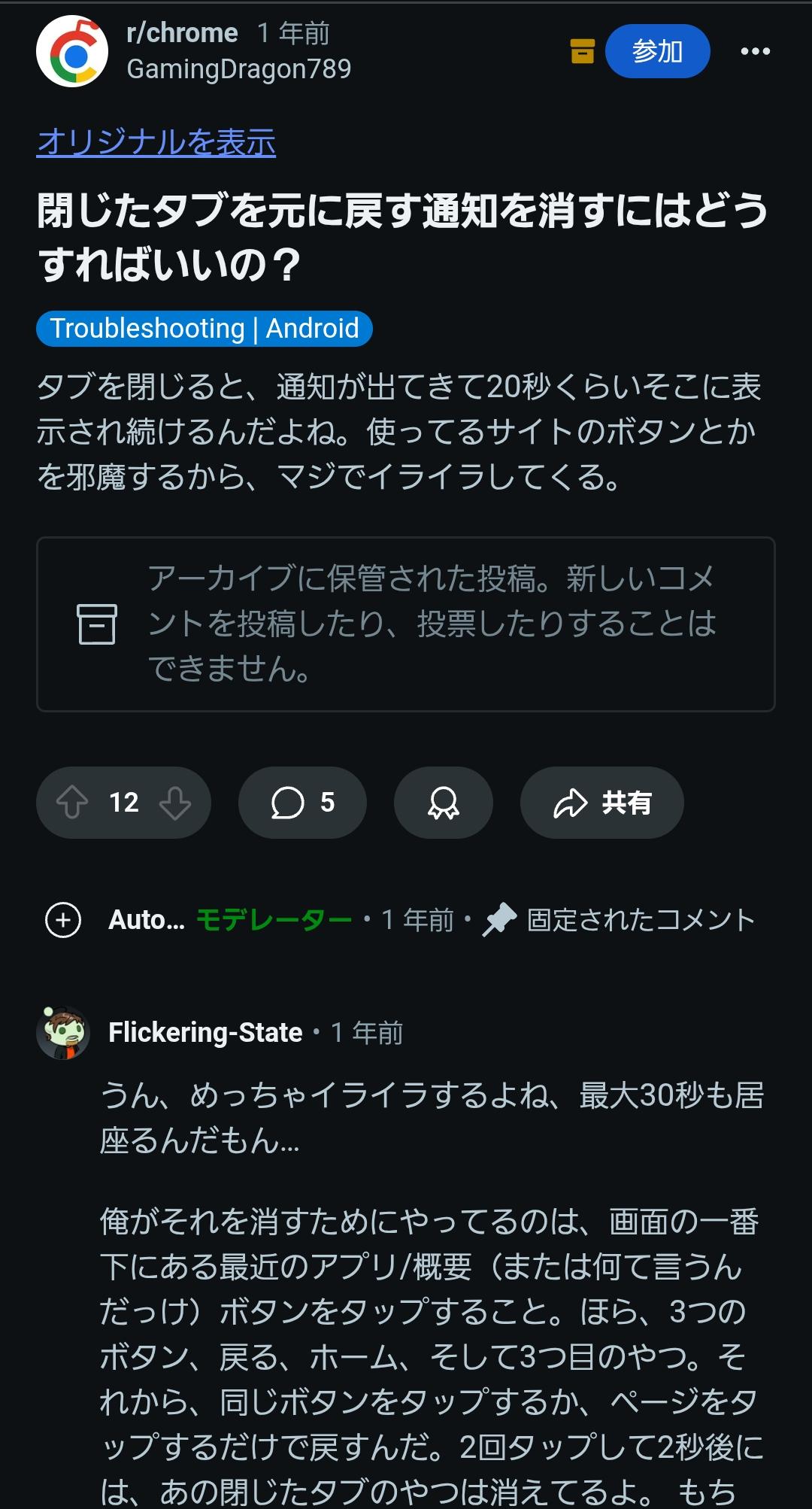Tap オリジナルを表示 link
812x1509 pixels.
(x=156, y=142)
